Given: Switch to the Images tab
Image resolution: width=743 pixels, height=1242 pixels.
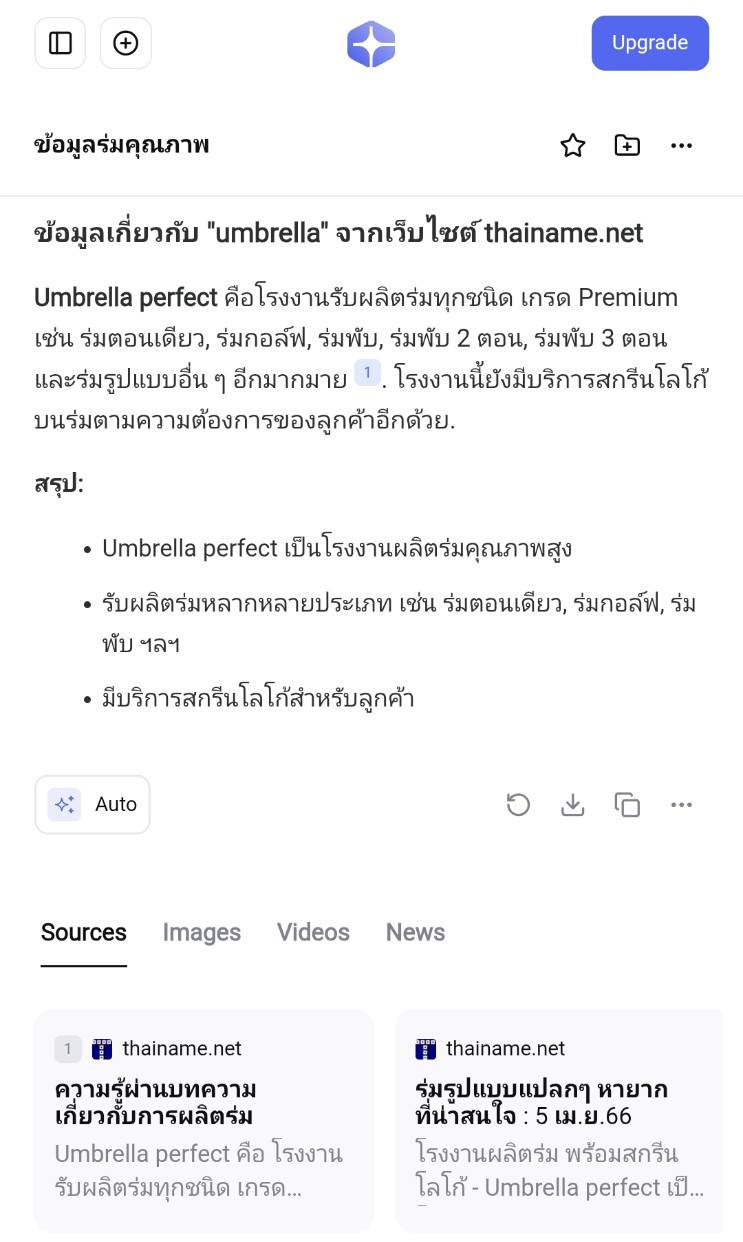Looking at the screenshot, I should coord(202,932).
